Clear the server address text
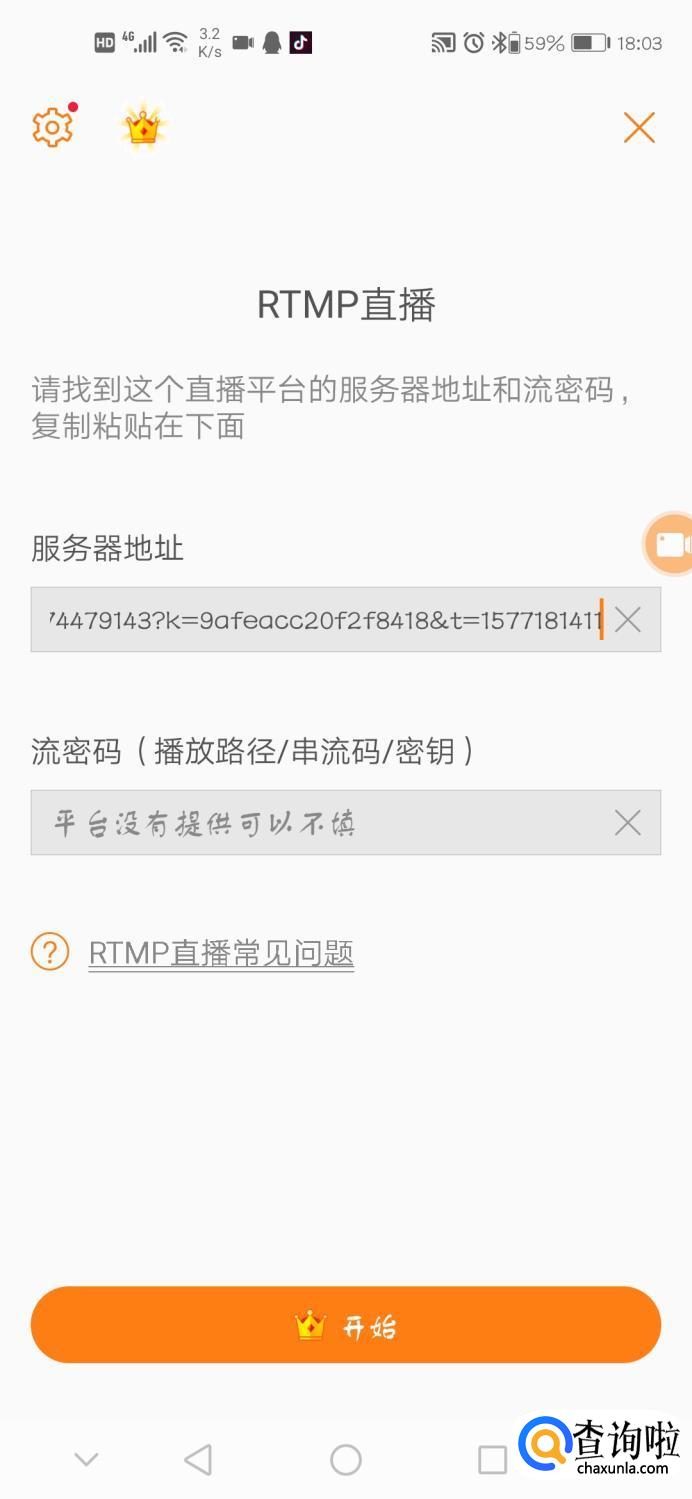 [x=628, y=620]
